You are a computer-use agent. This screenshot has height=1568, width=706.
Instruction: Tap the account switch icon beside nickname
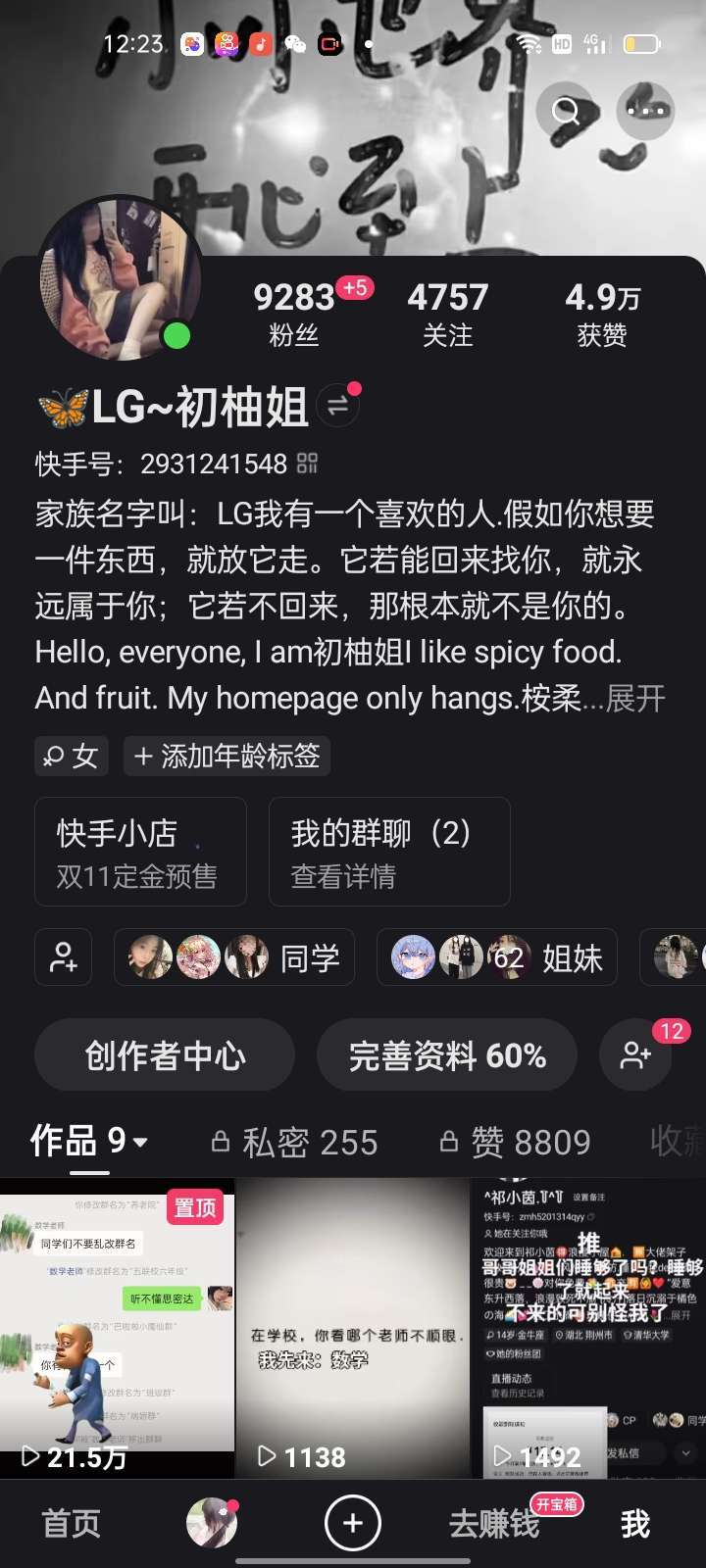coord(337,407)
